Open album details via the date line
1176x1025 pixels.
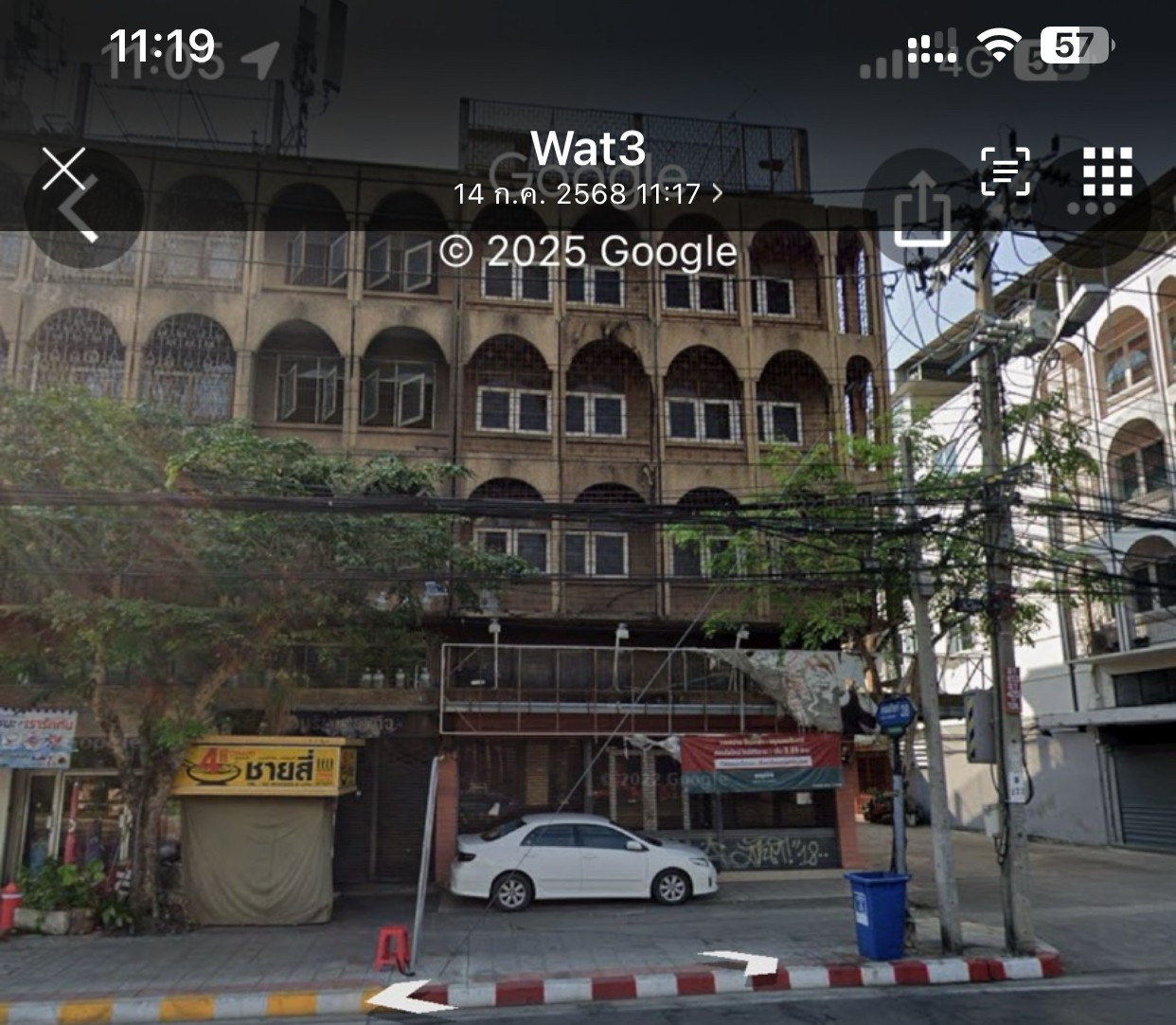tap(587, 194)
